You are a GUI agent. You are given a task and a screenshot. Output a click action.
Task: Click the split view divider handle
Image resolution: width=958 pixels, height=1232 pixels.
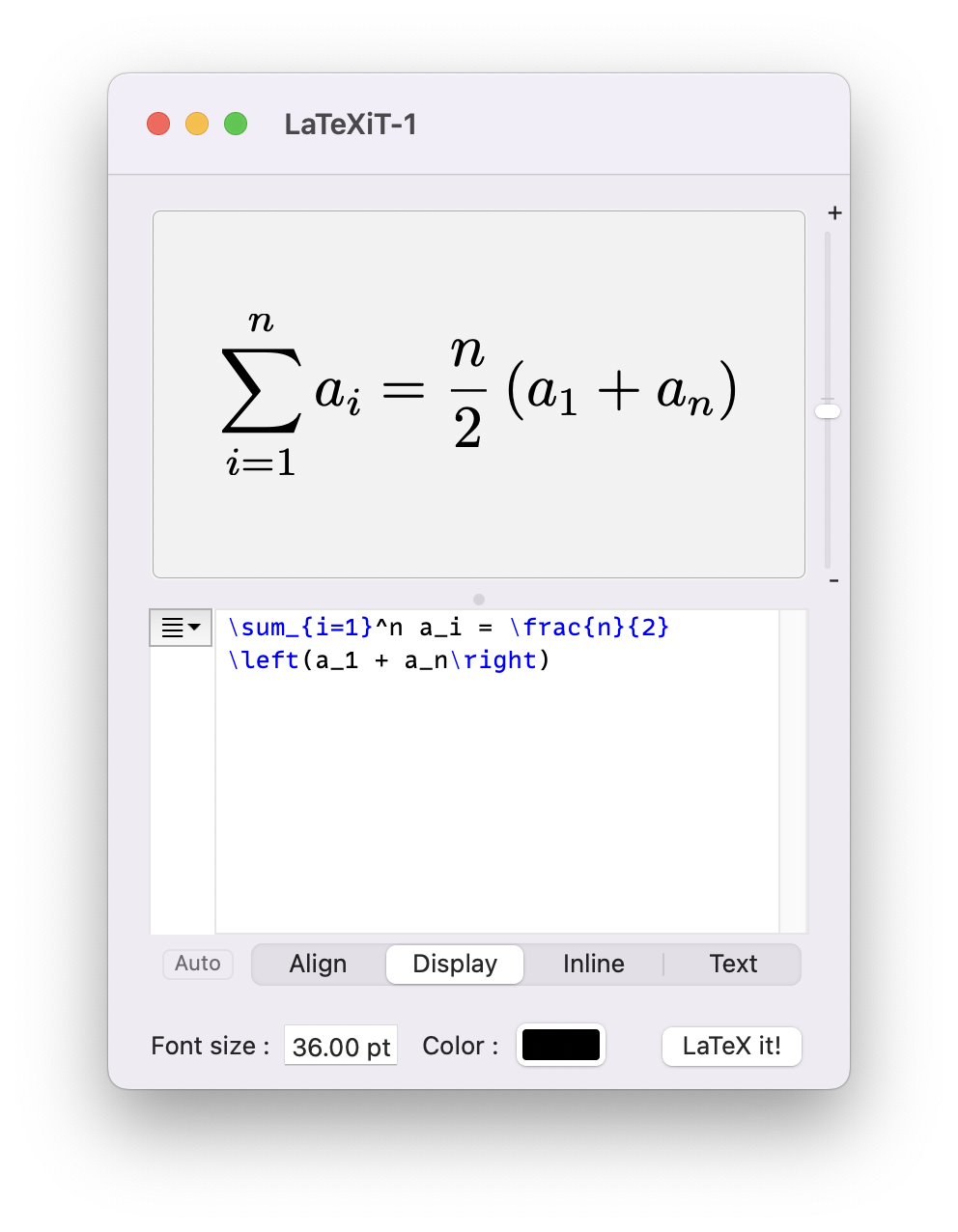click(x=479, y=600)
